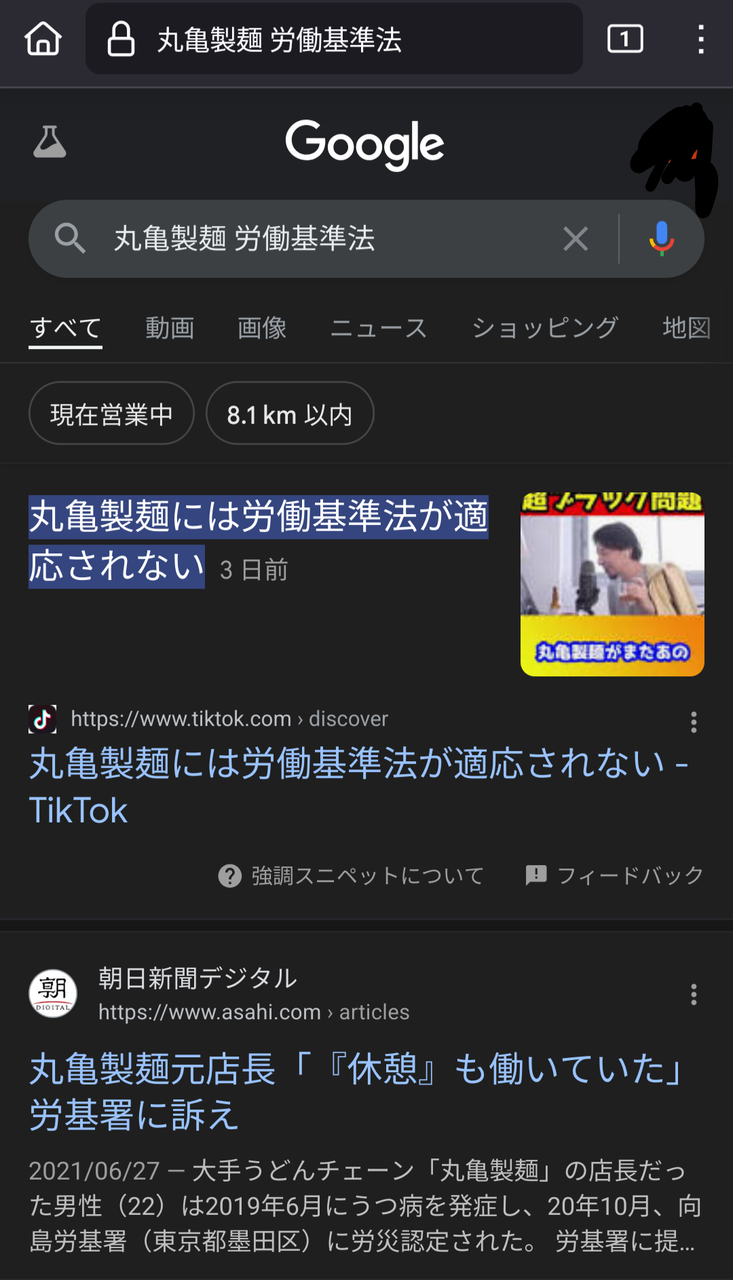This screenshot has height=1280, width=733.
Task: Open 強調スニペットについて info
Action: tap(352, 876)
